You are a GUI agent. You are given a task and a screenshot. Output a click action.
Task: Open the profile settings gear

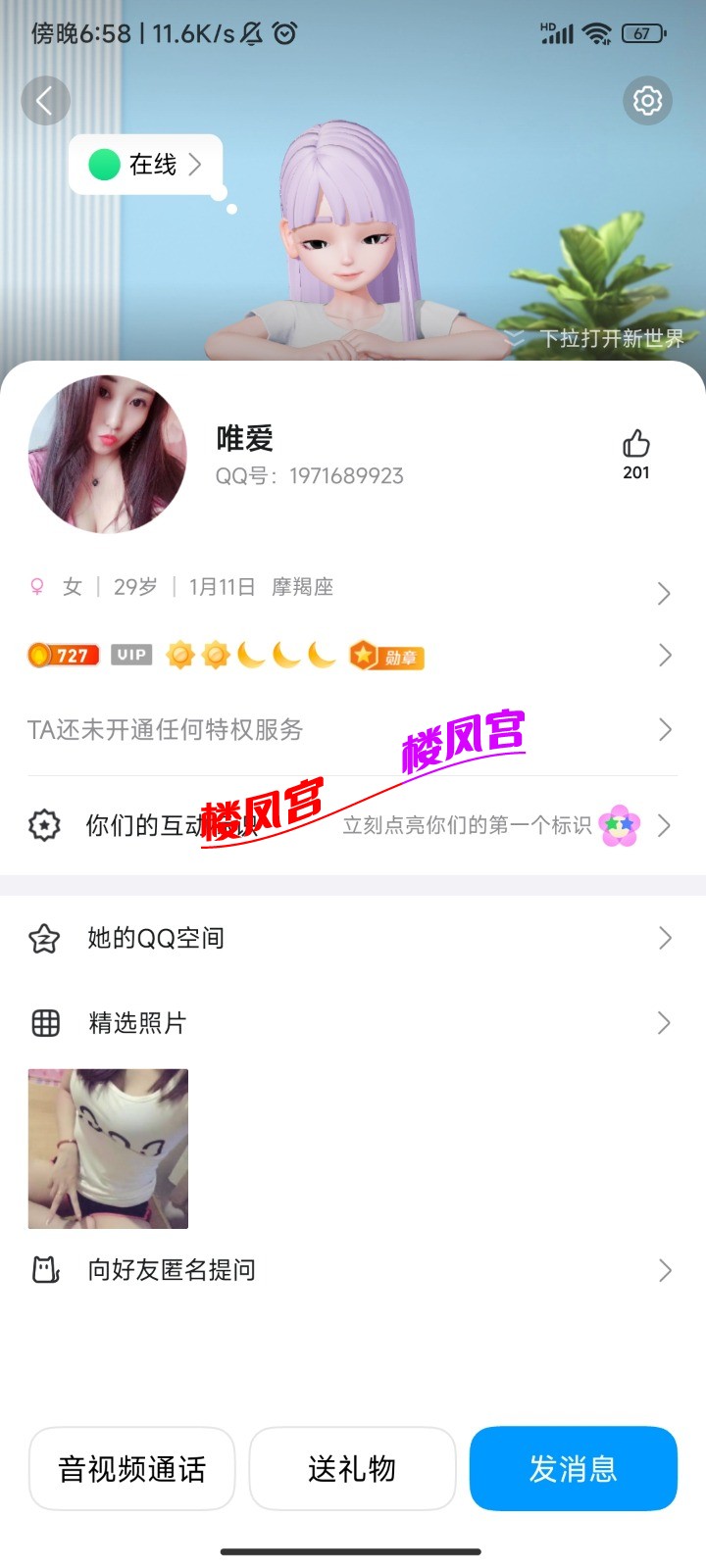(647, 101)
